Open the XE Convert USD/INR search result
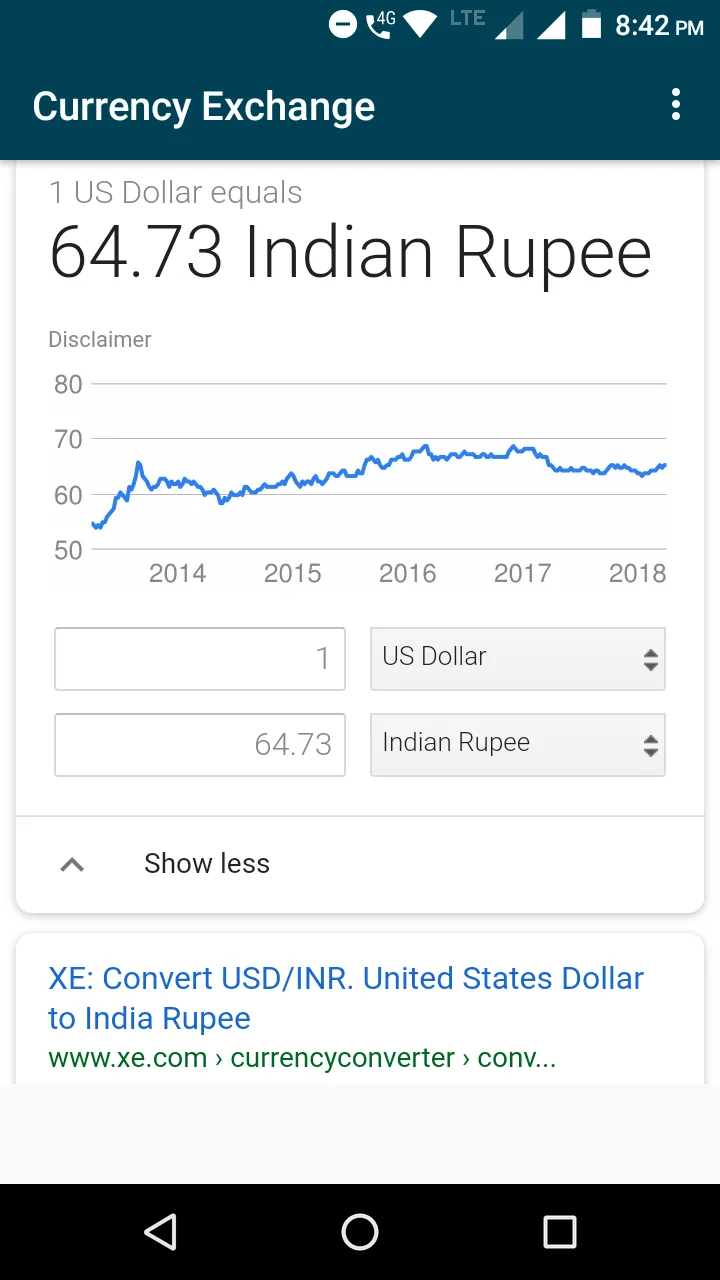Image resolution: width=720 pixels, height=1280 pixels. (x=345, y=997)
